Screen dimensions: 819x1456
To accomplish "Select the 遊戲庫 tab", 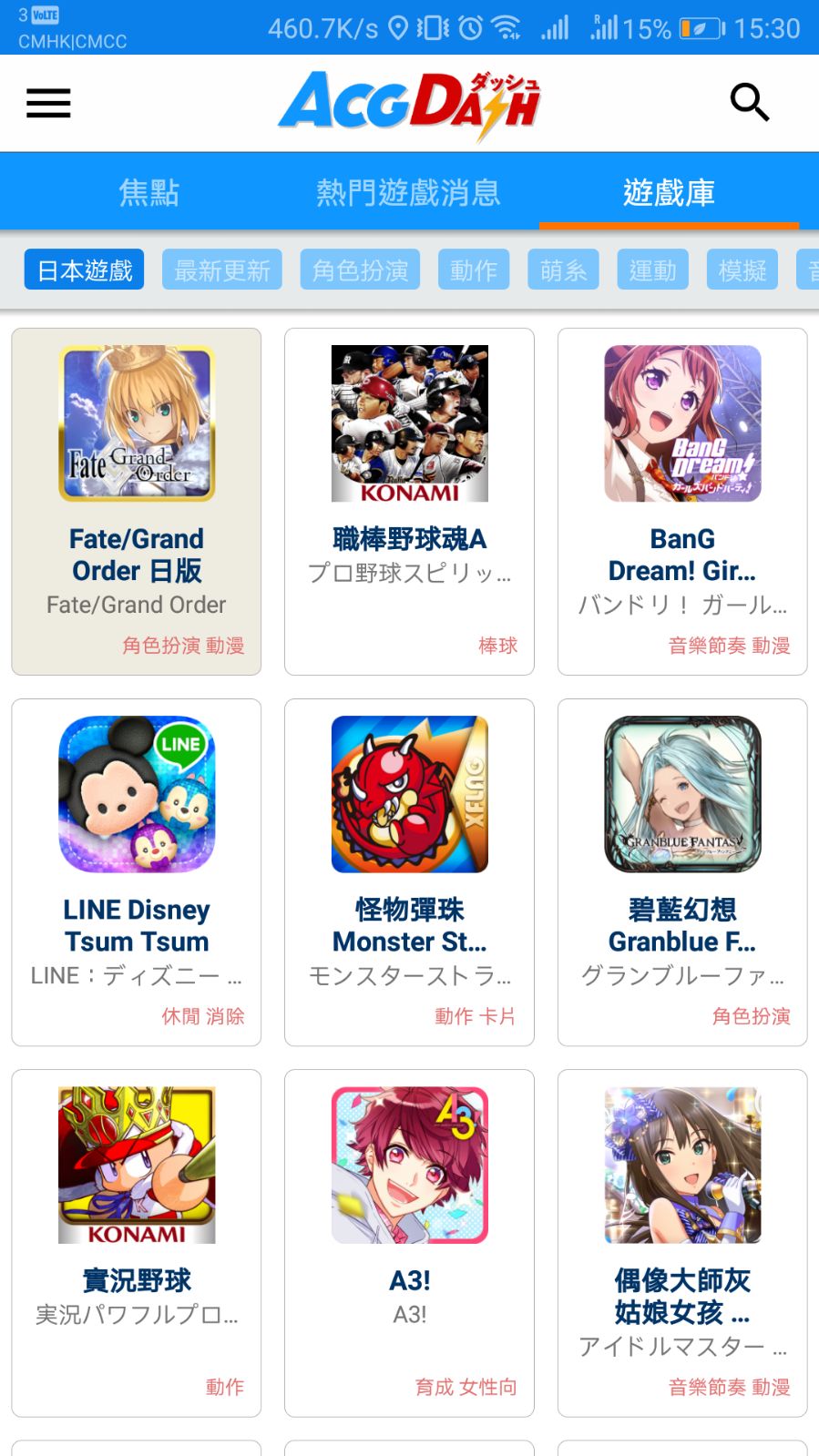I will [669, 192].
